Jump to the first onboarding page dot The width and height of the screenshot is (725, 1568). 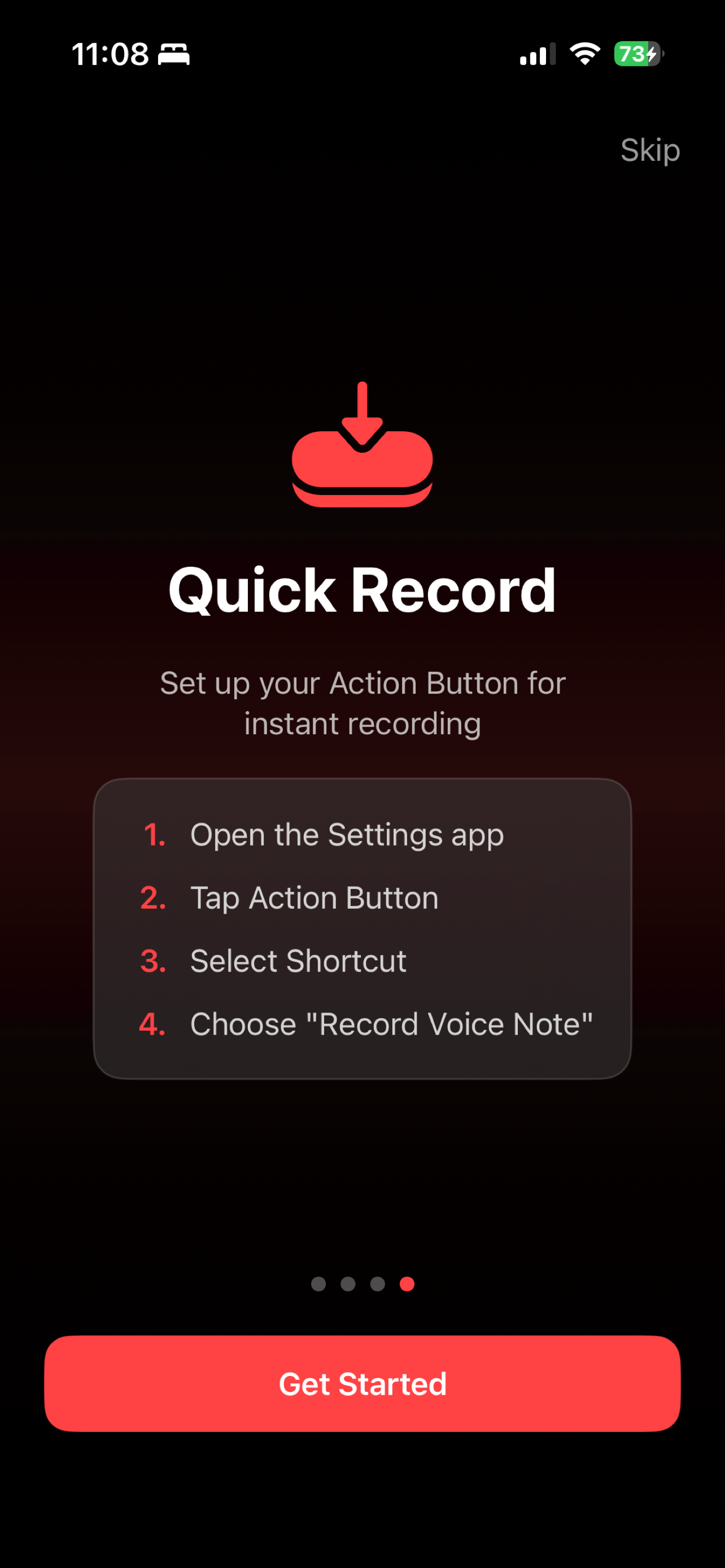[x=318, y=1284]
